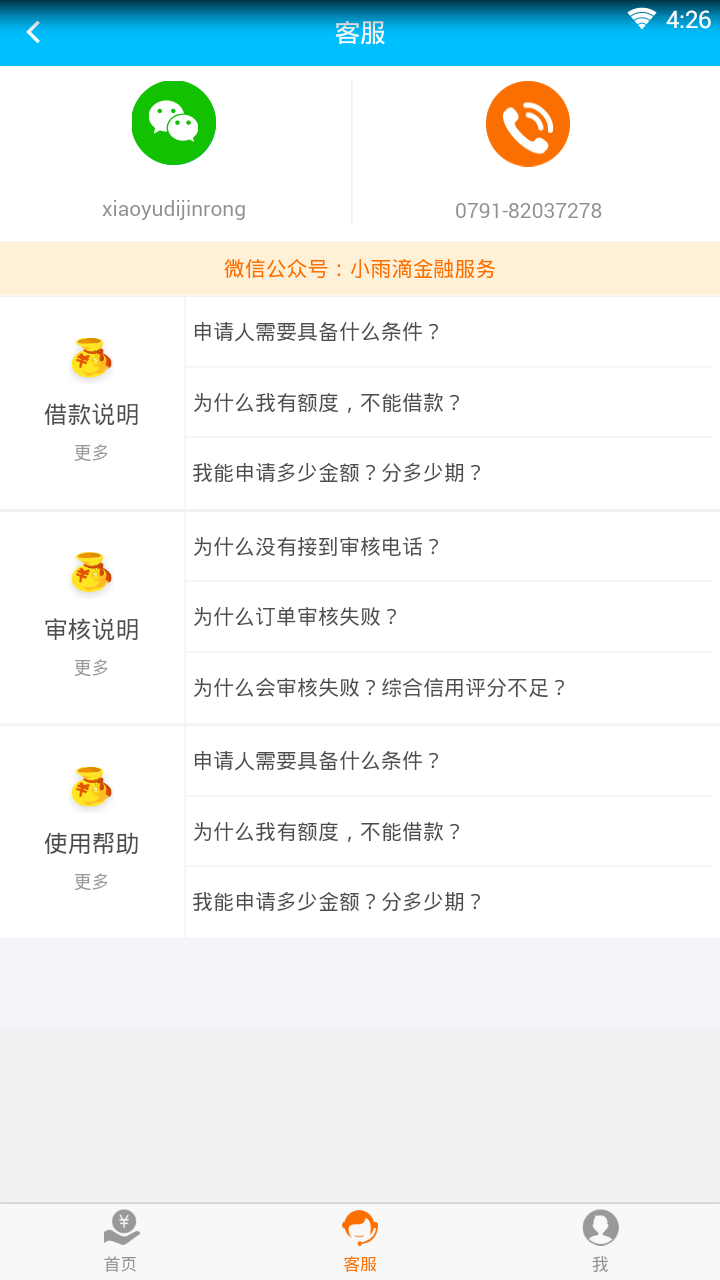
Task: Tap the 客服 headset icon
Action: [x=360, y=1226]
